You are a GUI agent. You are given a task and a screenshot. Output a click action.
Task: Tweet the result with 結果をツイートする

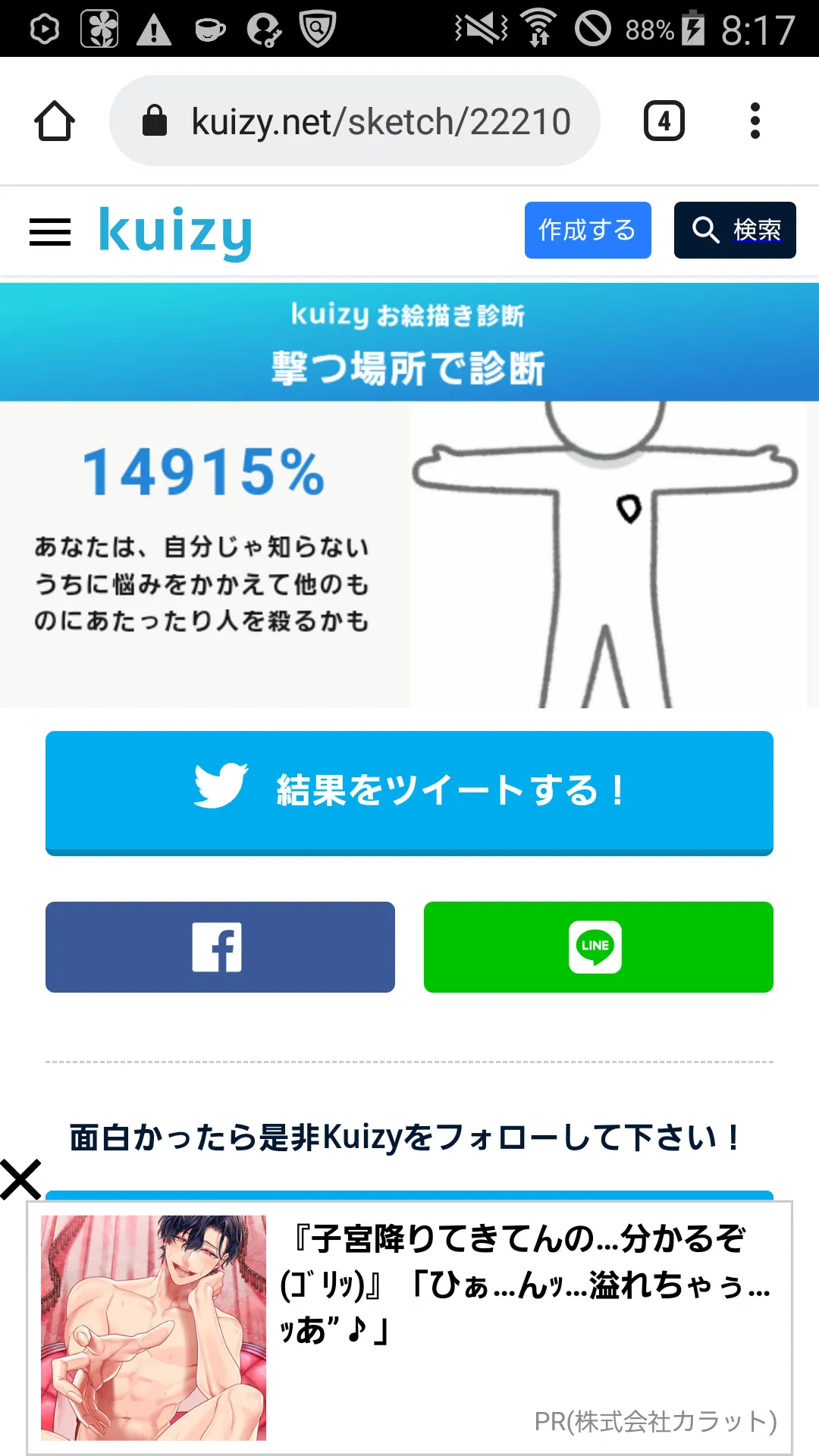point(409,793)
